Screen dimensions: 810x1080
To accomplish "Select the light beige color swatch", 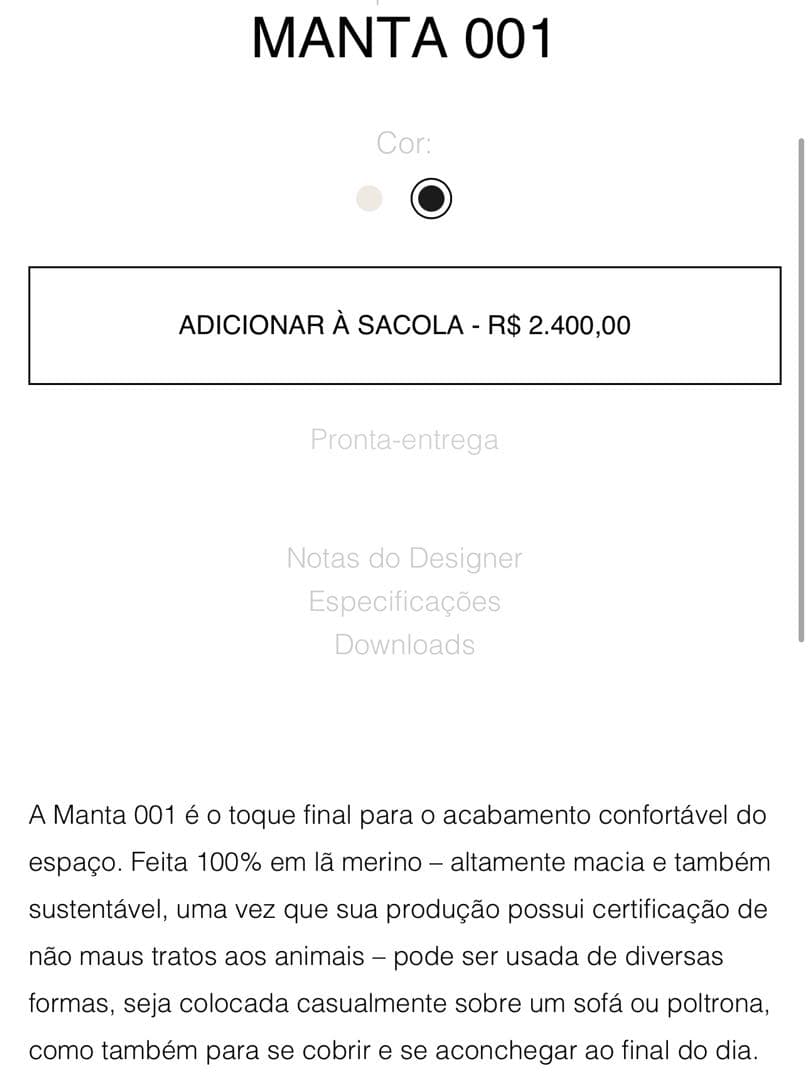I will point(370,198).
